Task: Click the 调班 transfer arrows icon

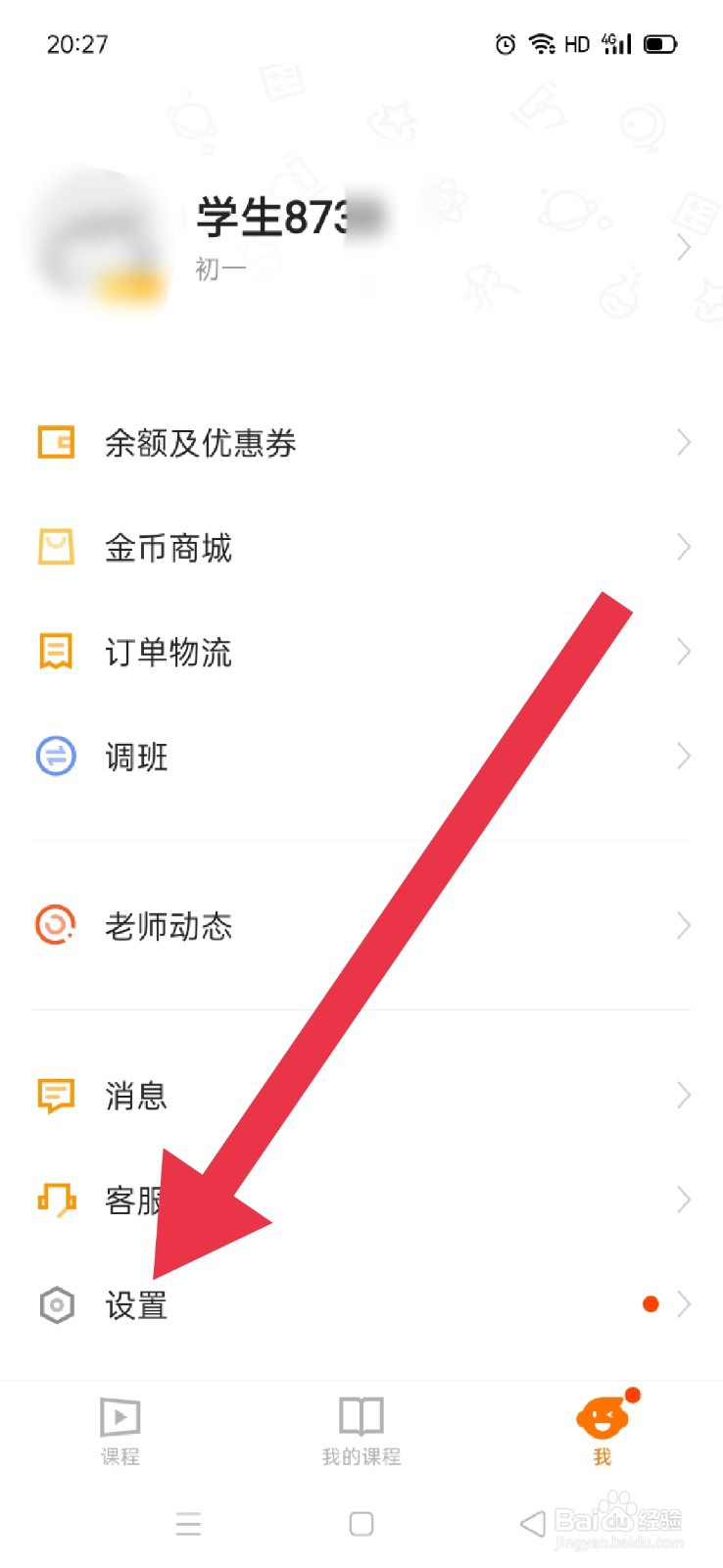Action: coord(56,757)
